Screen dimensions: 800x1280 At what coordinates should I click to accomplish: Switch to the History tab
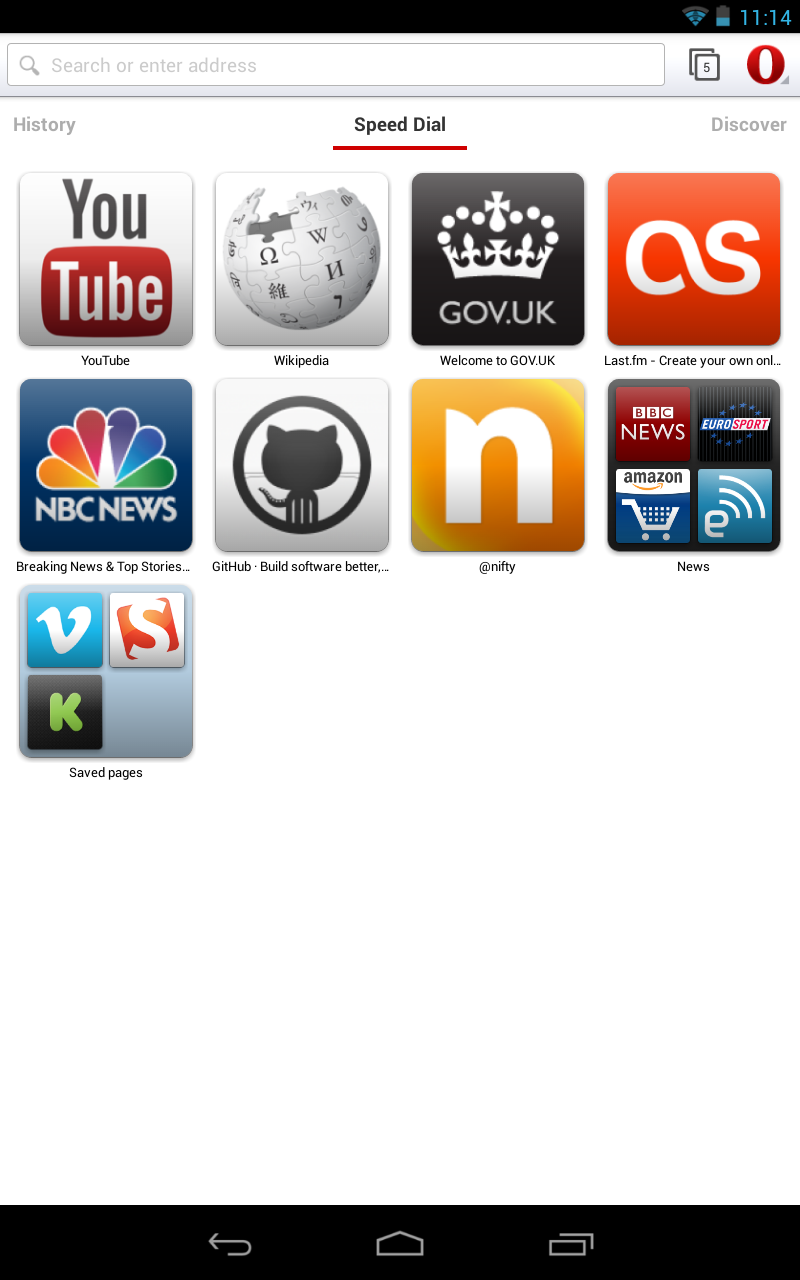click(44, 125)
